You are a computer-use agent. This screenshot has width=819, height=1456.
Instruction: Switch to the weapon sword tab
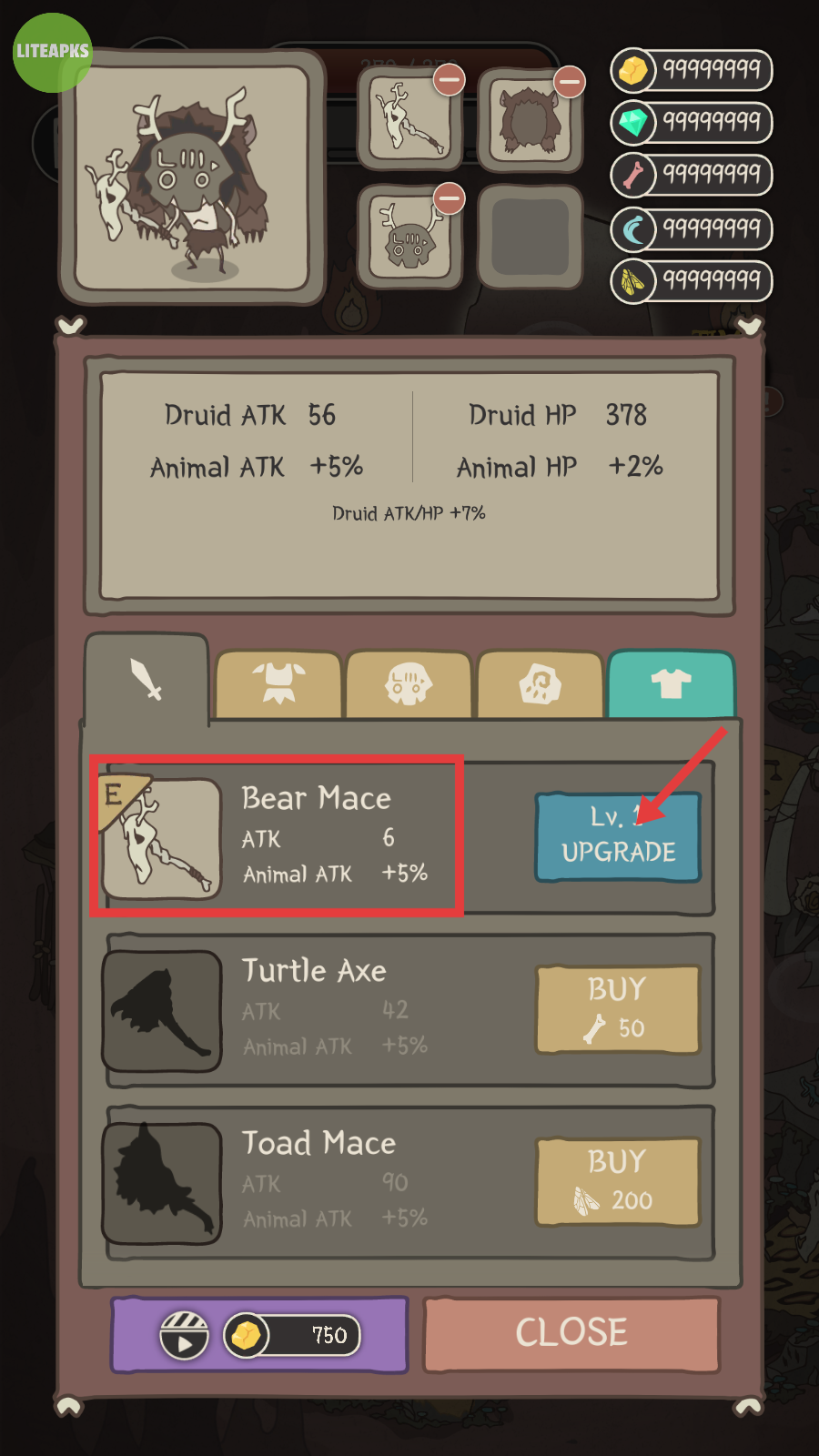147,680
